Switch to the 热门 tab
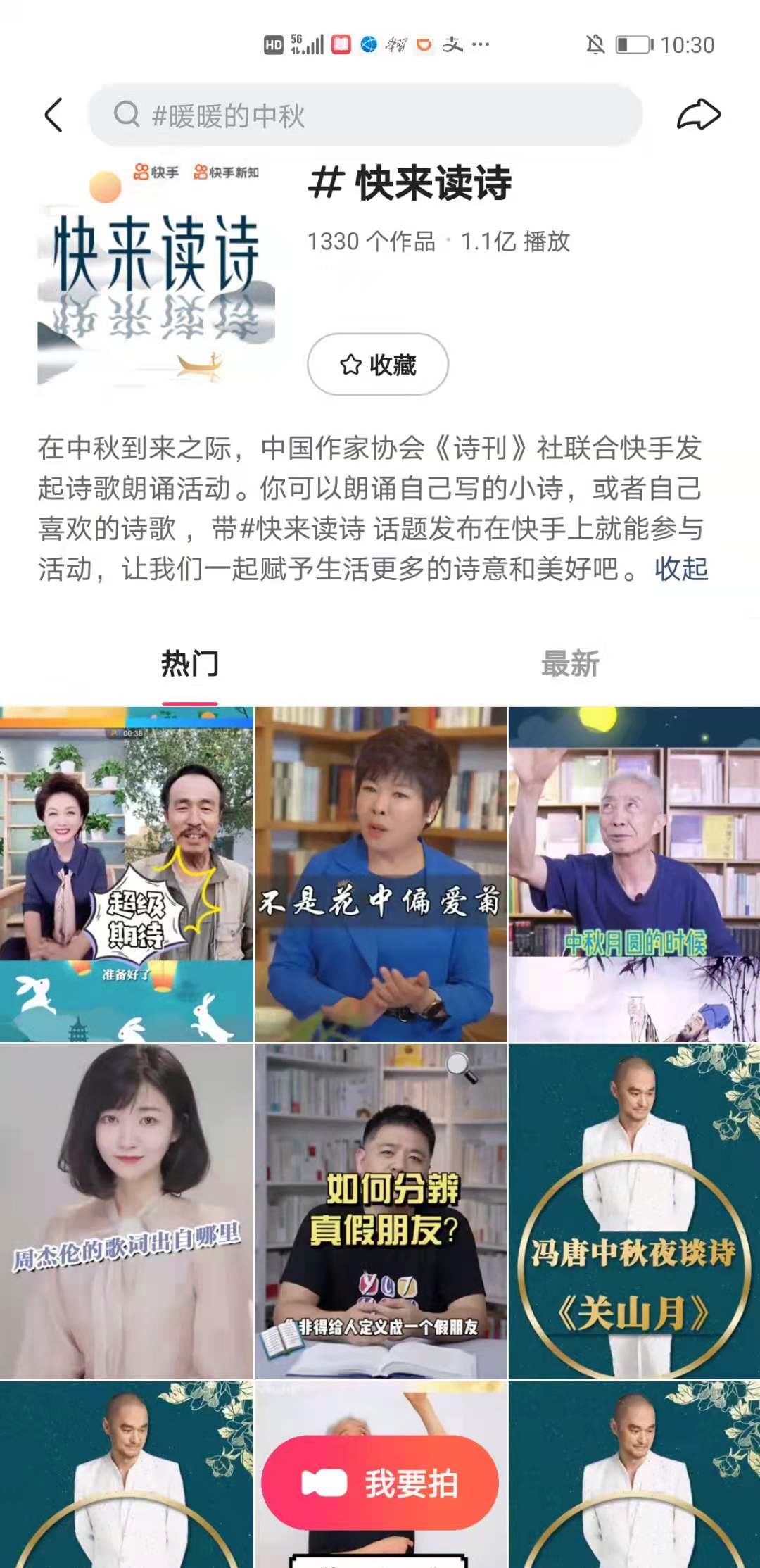 [x=190, y=664]
